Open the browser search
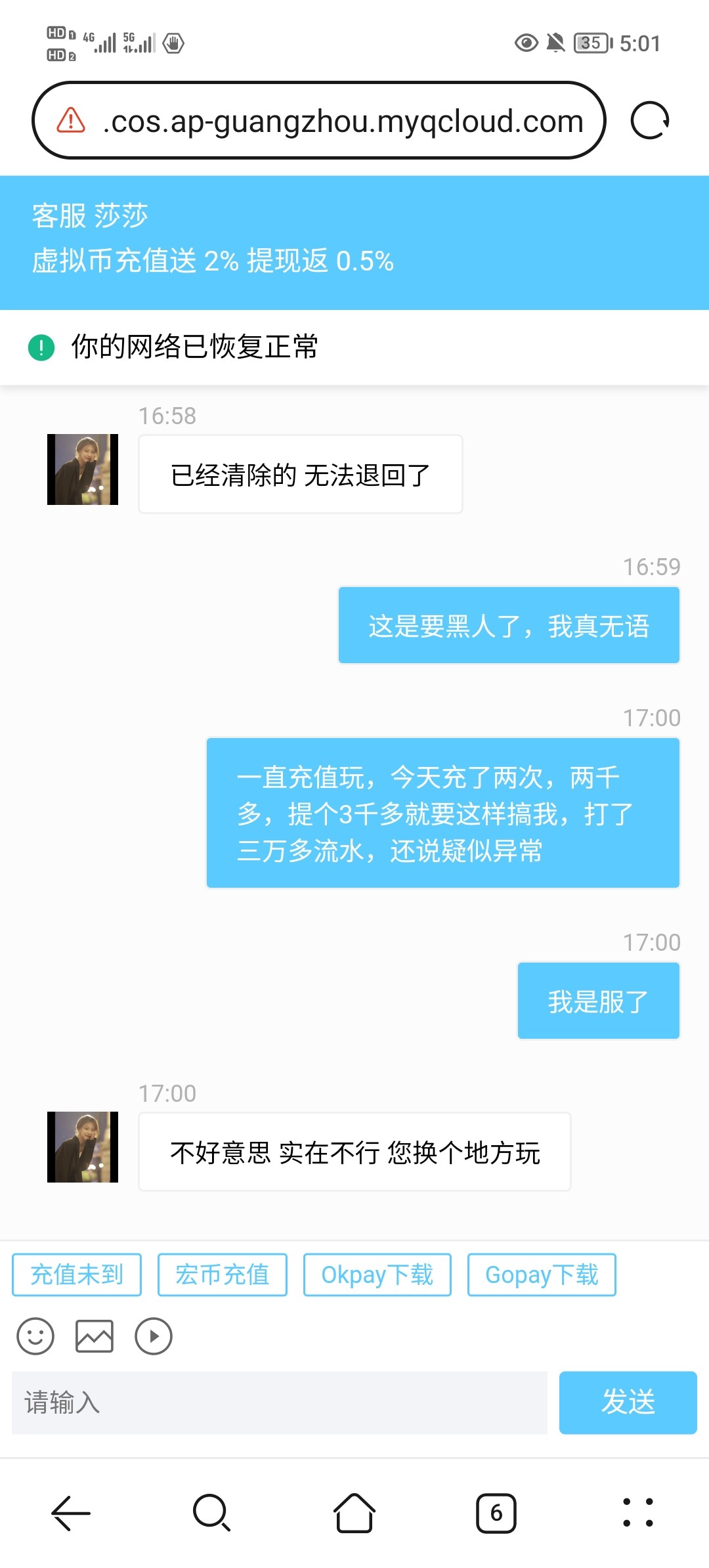The height and width of the screenshot is (1568, 709). (x=211, y=1513)
